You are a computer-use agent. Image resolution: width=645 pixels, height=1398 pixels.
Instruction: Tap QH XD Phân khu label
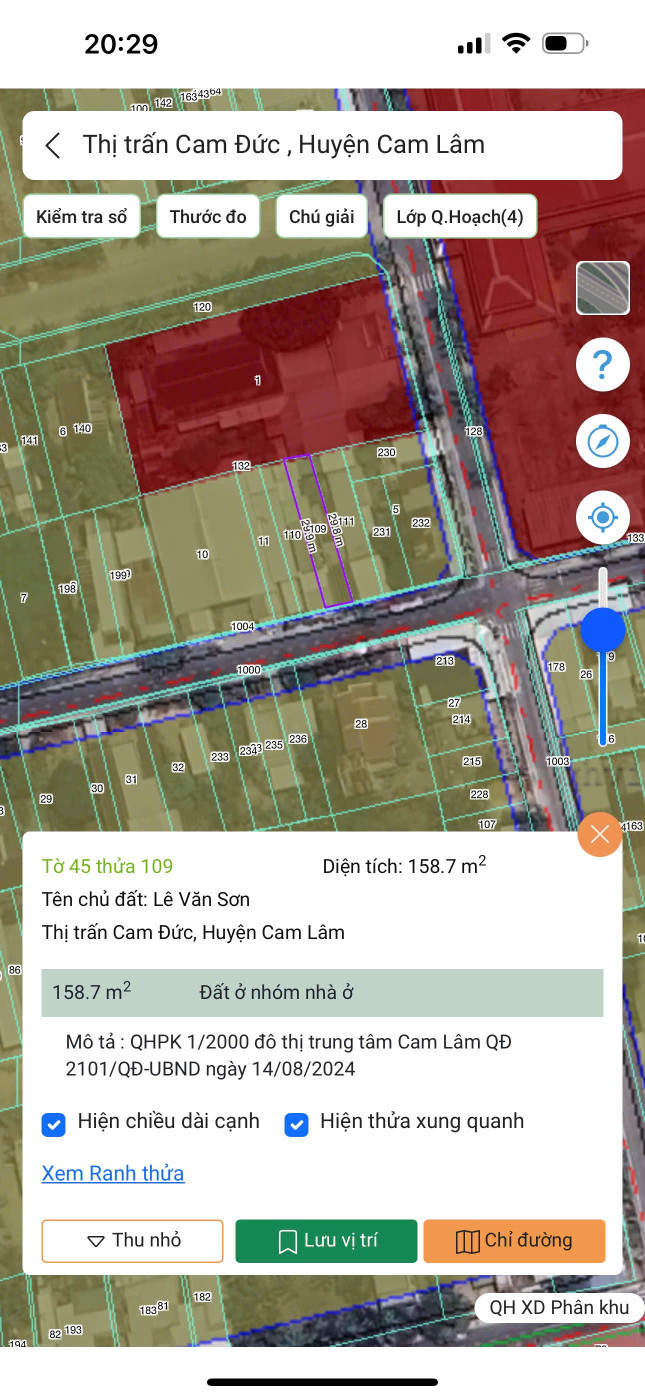[x=558, y=1307]
